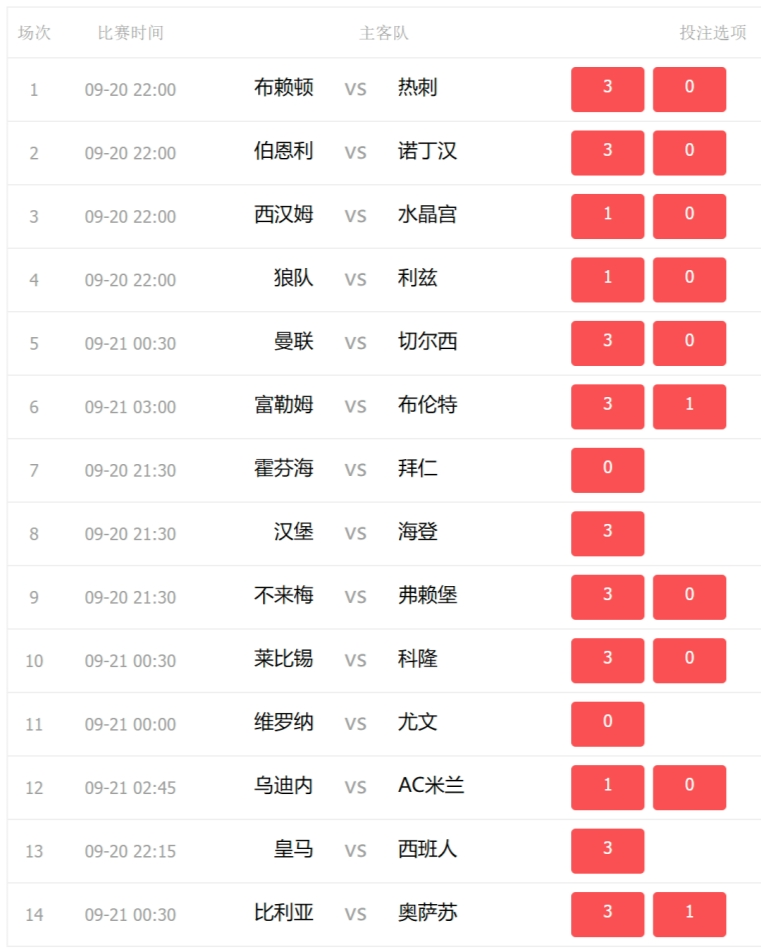Tap option 0 for 霍芬海 vs 拜仁
The height and width of the screenshot is (952, 761).
[607, 470]
